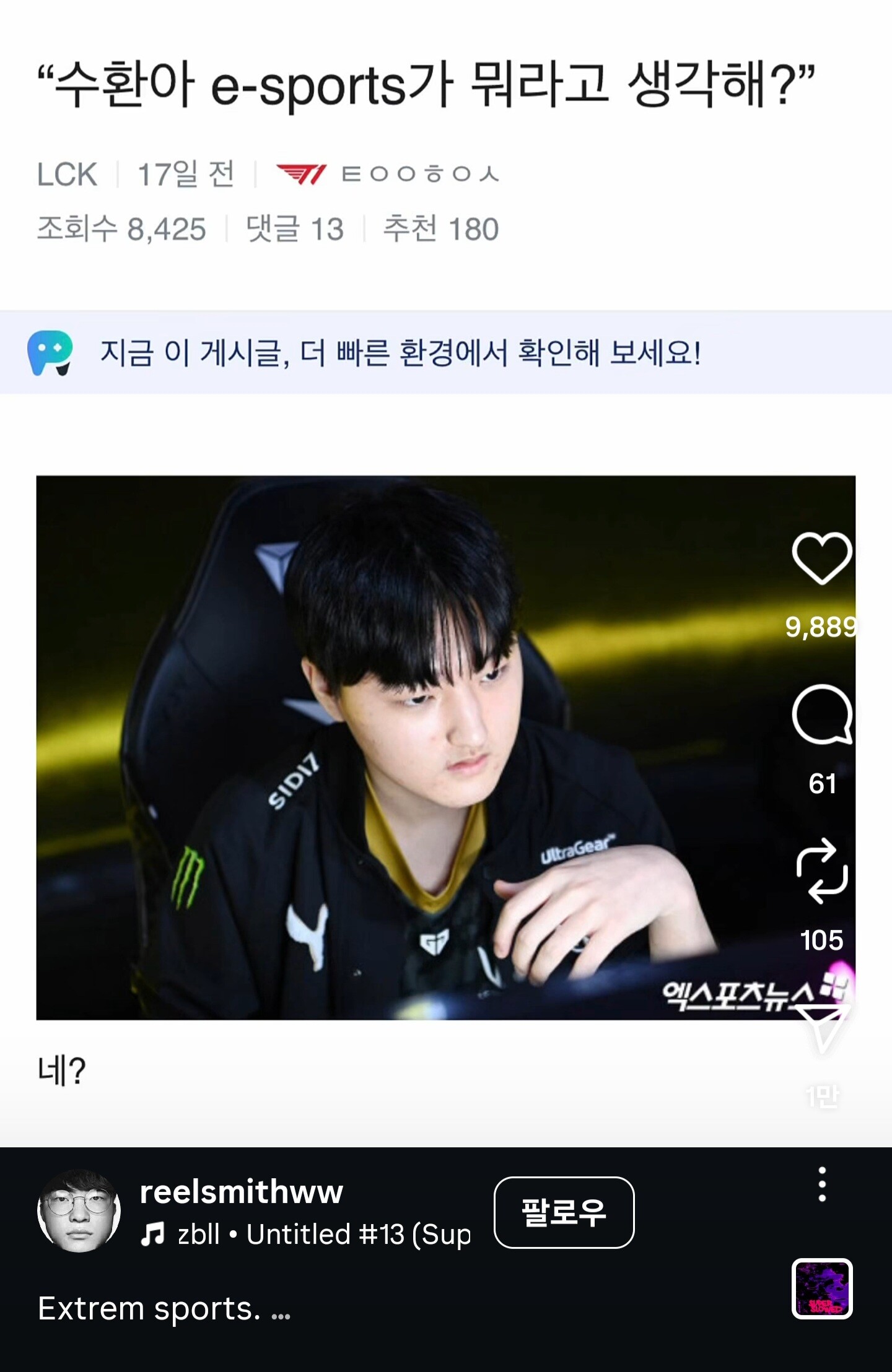This screenshot has height=1372, width=892.
Task: Like this reel with the heart icon
Action: (x=821, y=558)
